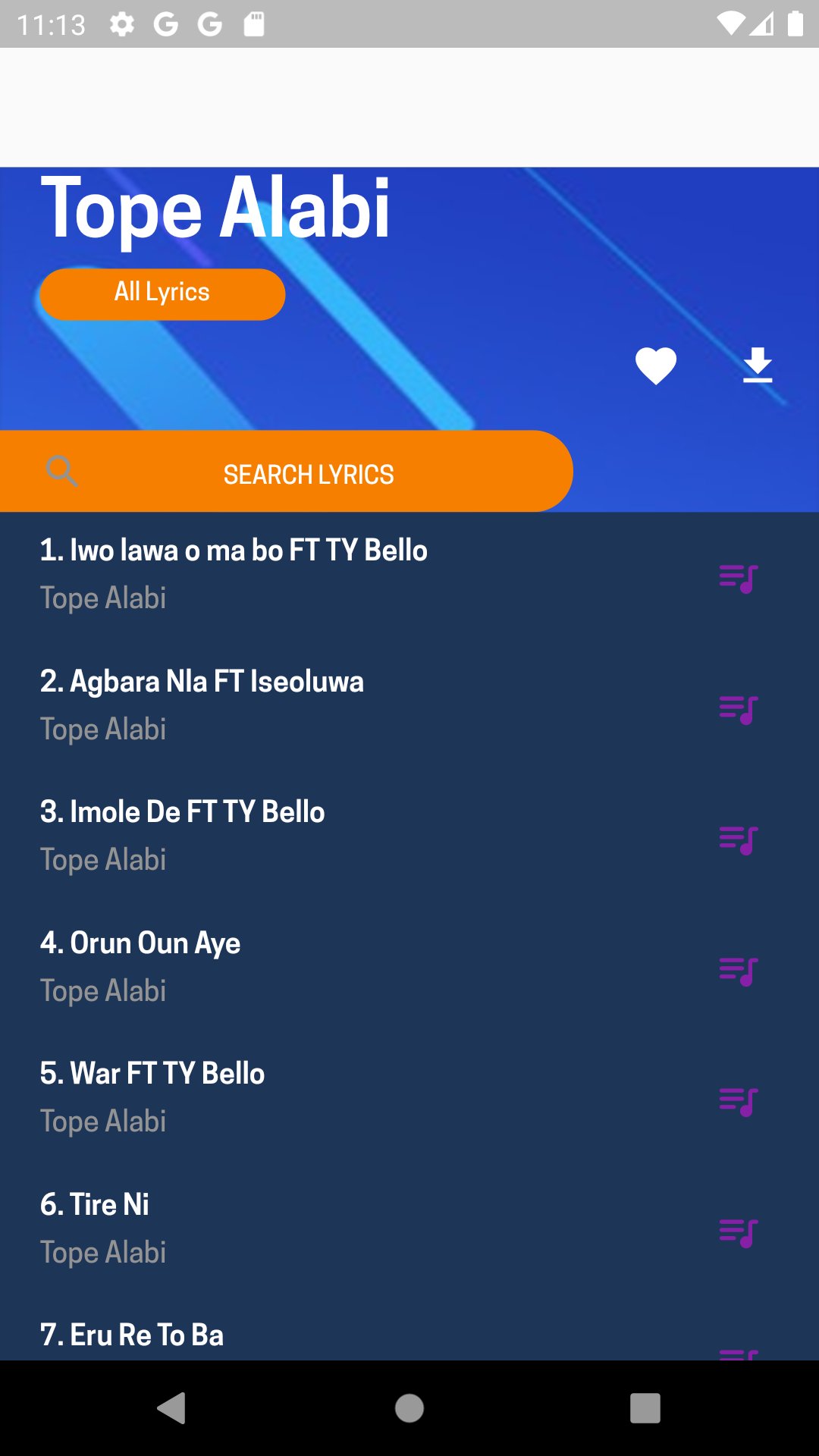Tap the download icon for Tope Alabi lyrics
The height and width of the screenshot is (1456, 819).
[x=758, y=366]
